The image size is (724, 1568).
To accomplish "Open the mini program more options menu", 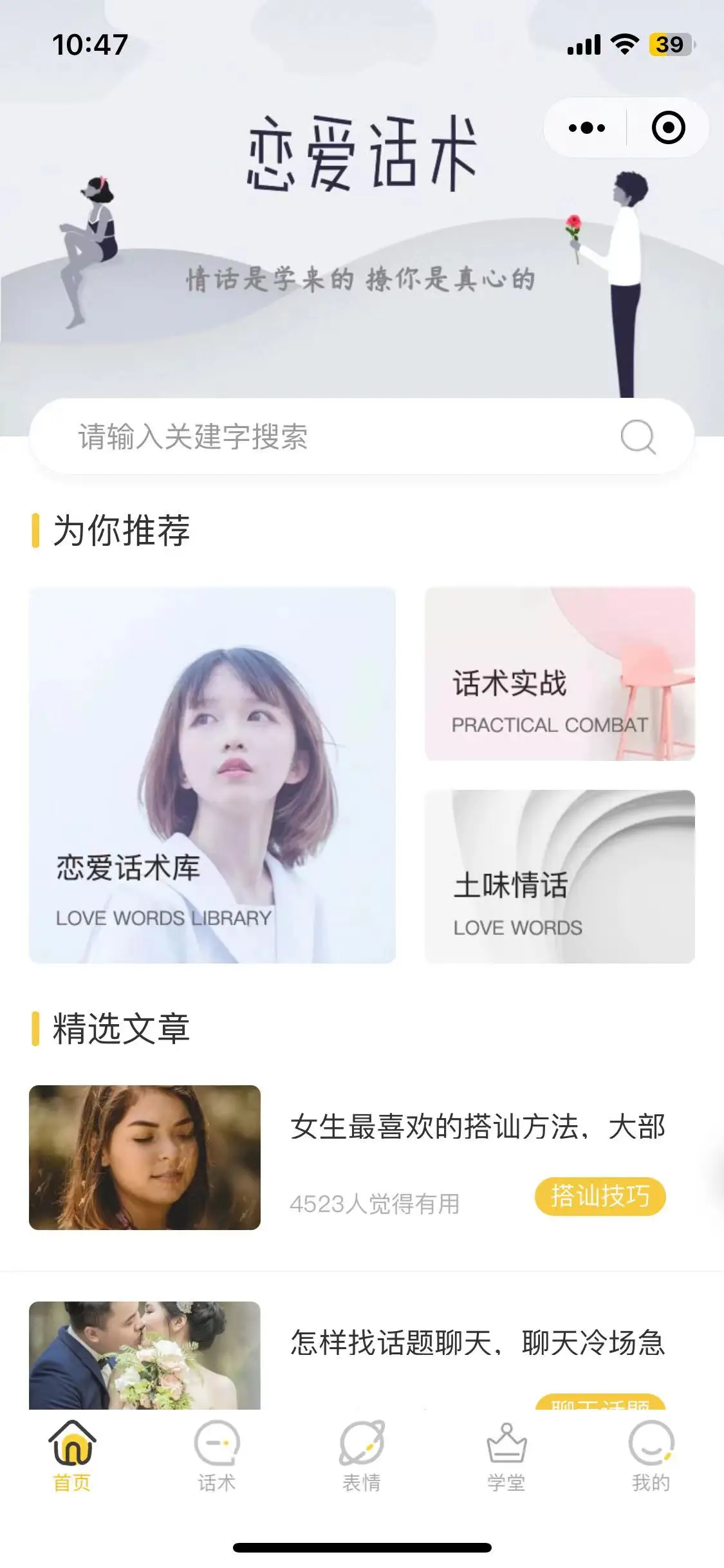I will click(586, 127).
